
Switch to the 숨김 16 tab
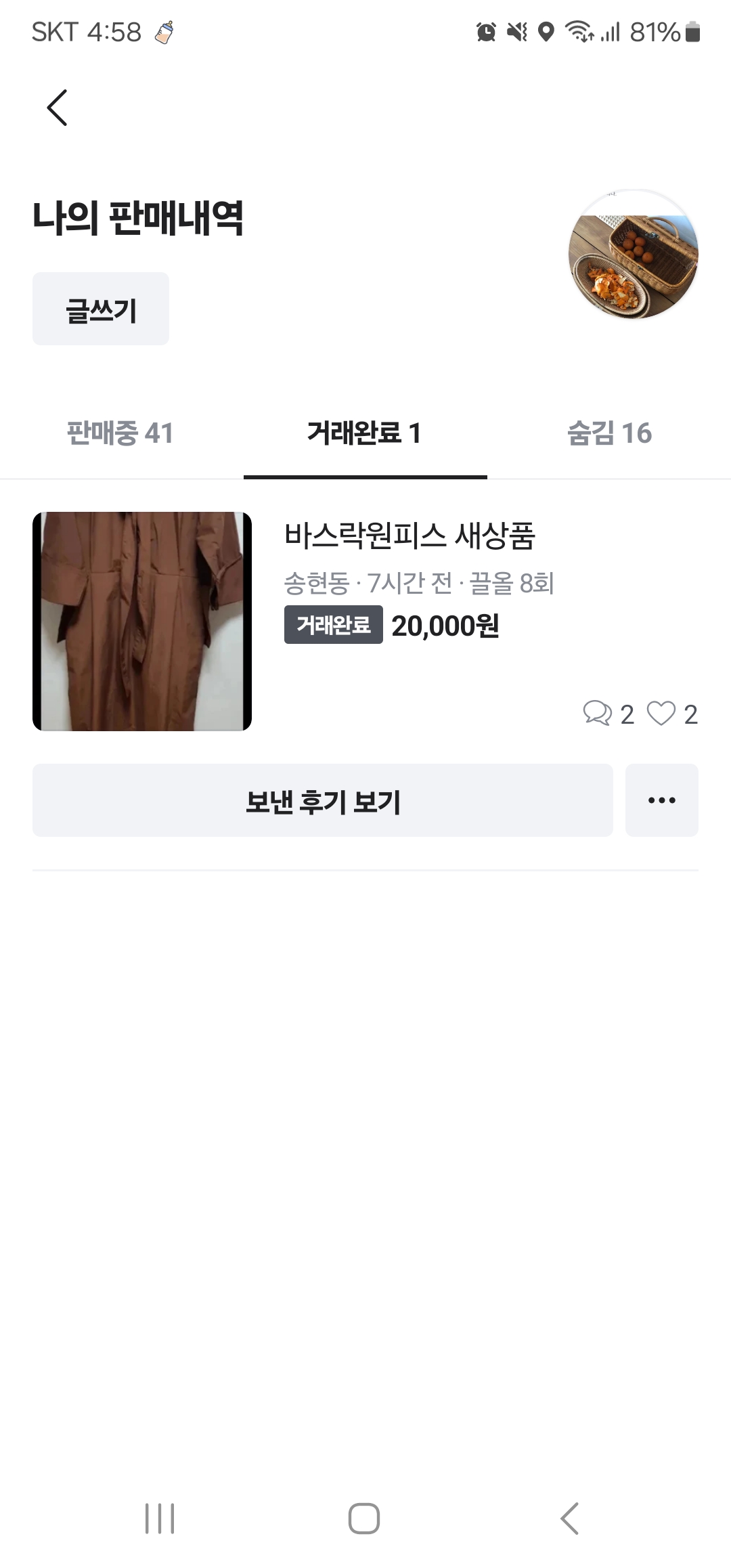609,433
